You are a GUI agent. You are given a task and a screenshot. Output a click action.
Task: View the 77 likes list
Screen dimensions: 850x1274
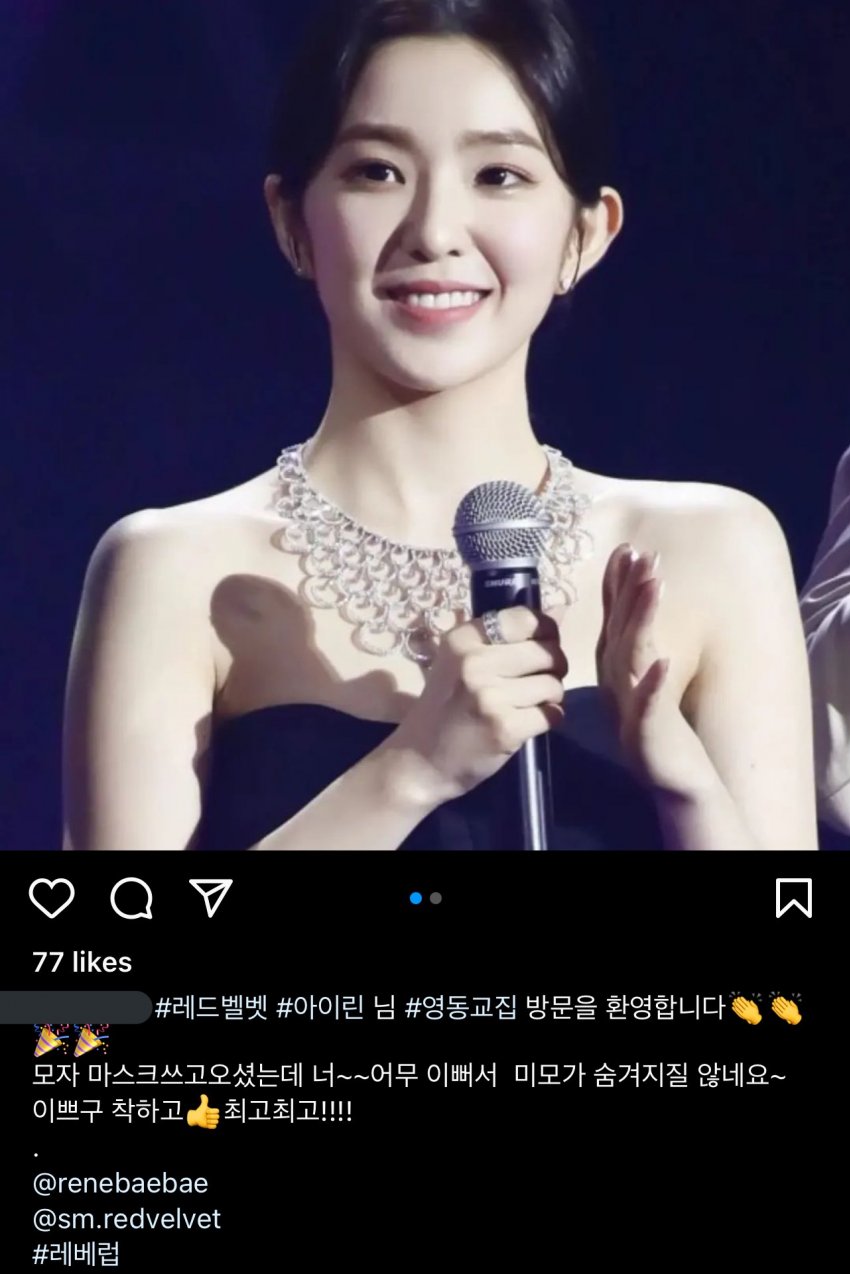click(82, 962)
